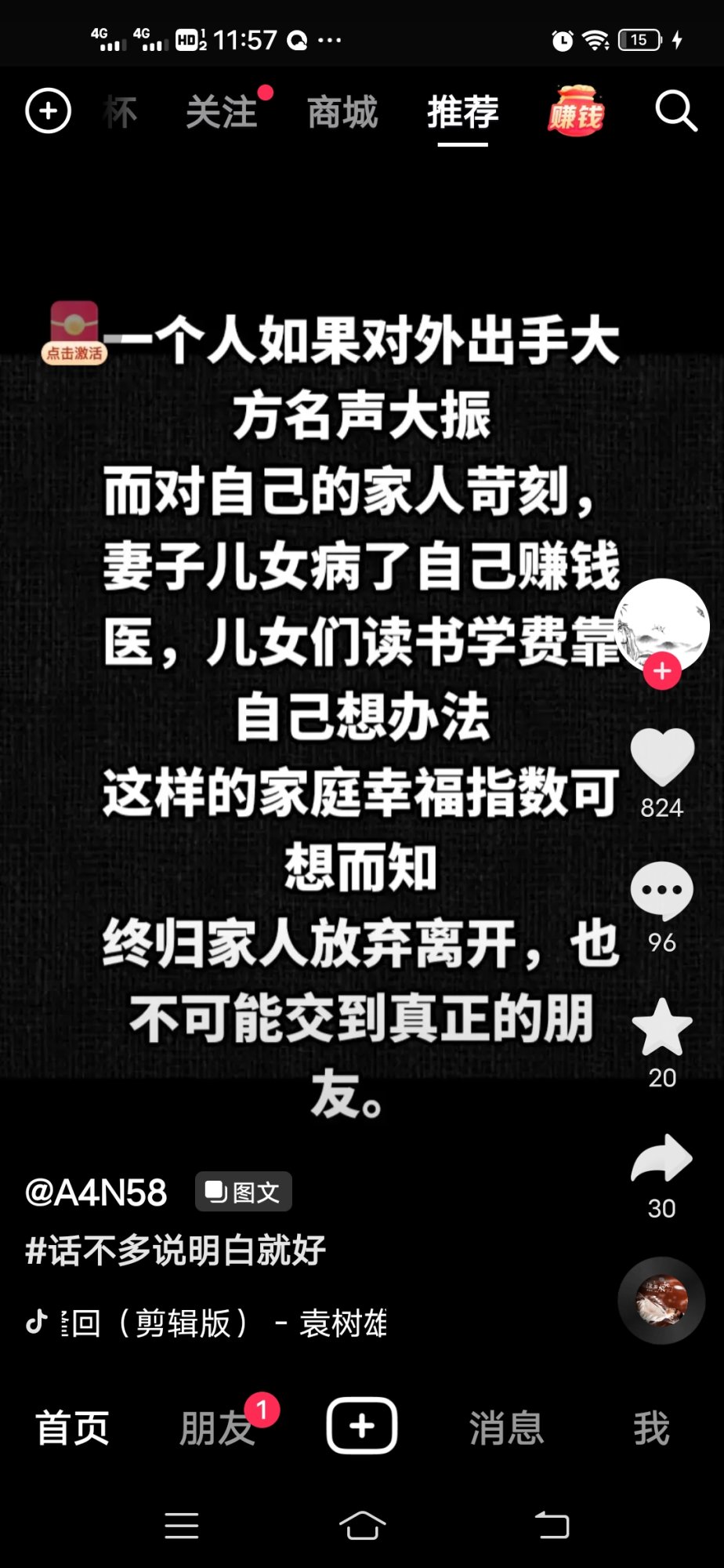Screen dimensions: 724x1568
Task: Open the 朋友 tab
Action: click(217, 1428)
